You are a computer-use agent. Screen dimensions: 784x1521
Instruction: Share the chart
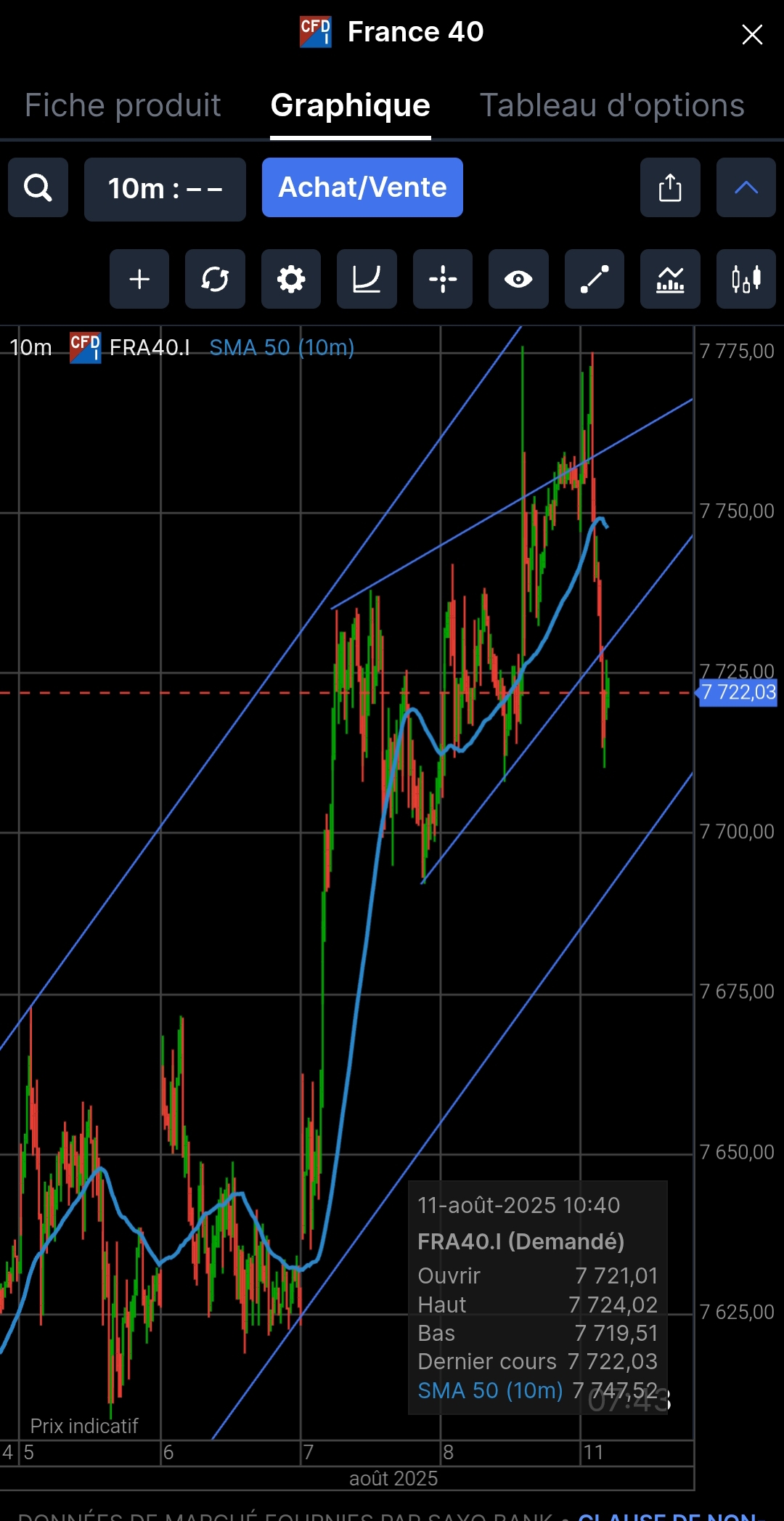coord(670,188)
